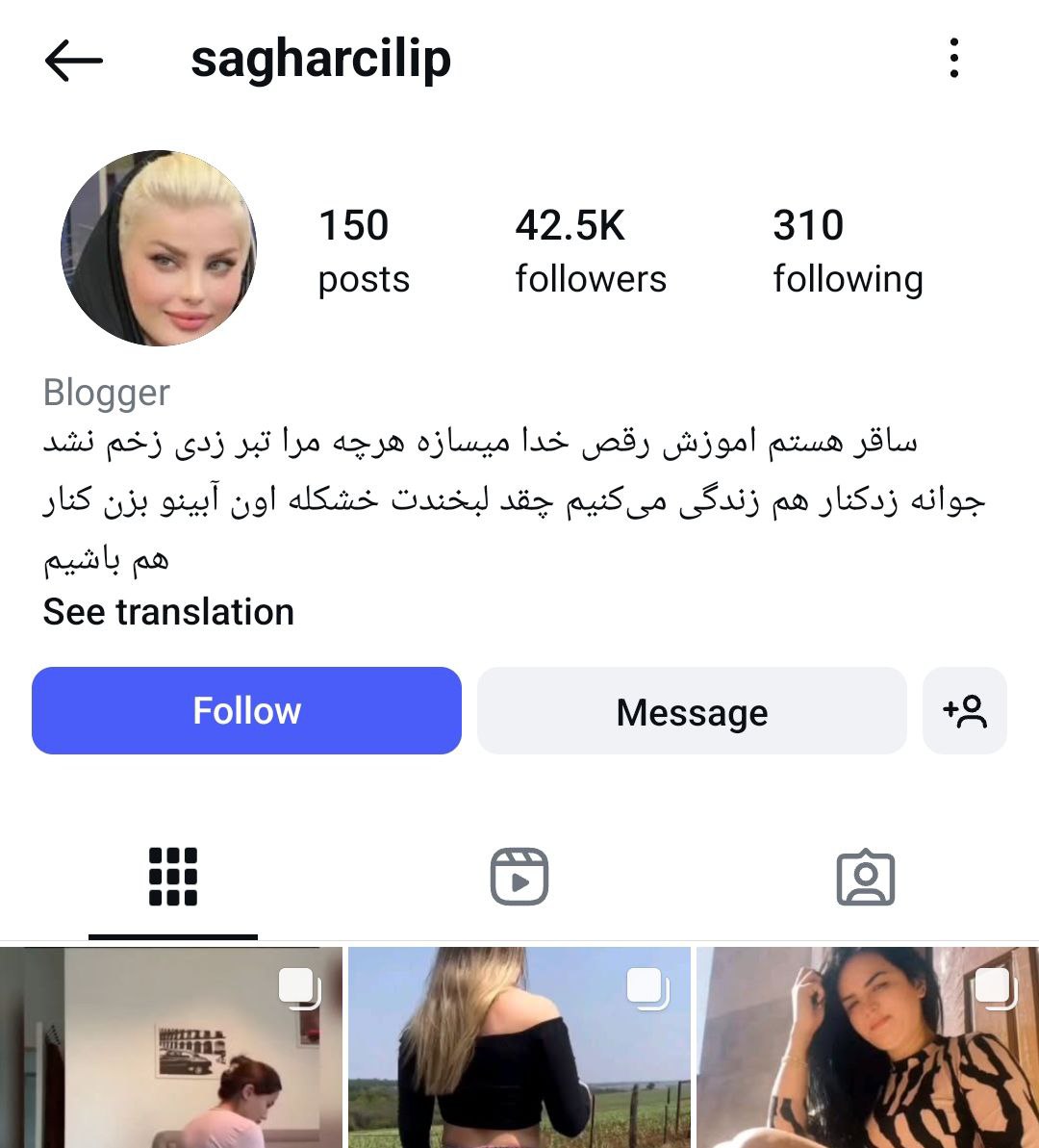This screenshot has width=1039, height=1148.
Task: Switch to the Reels tab
Action: click(x=519, y=877)
